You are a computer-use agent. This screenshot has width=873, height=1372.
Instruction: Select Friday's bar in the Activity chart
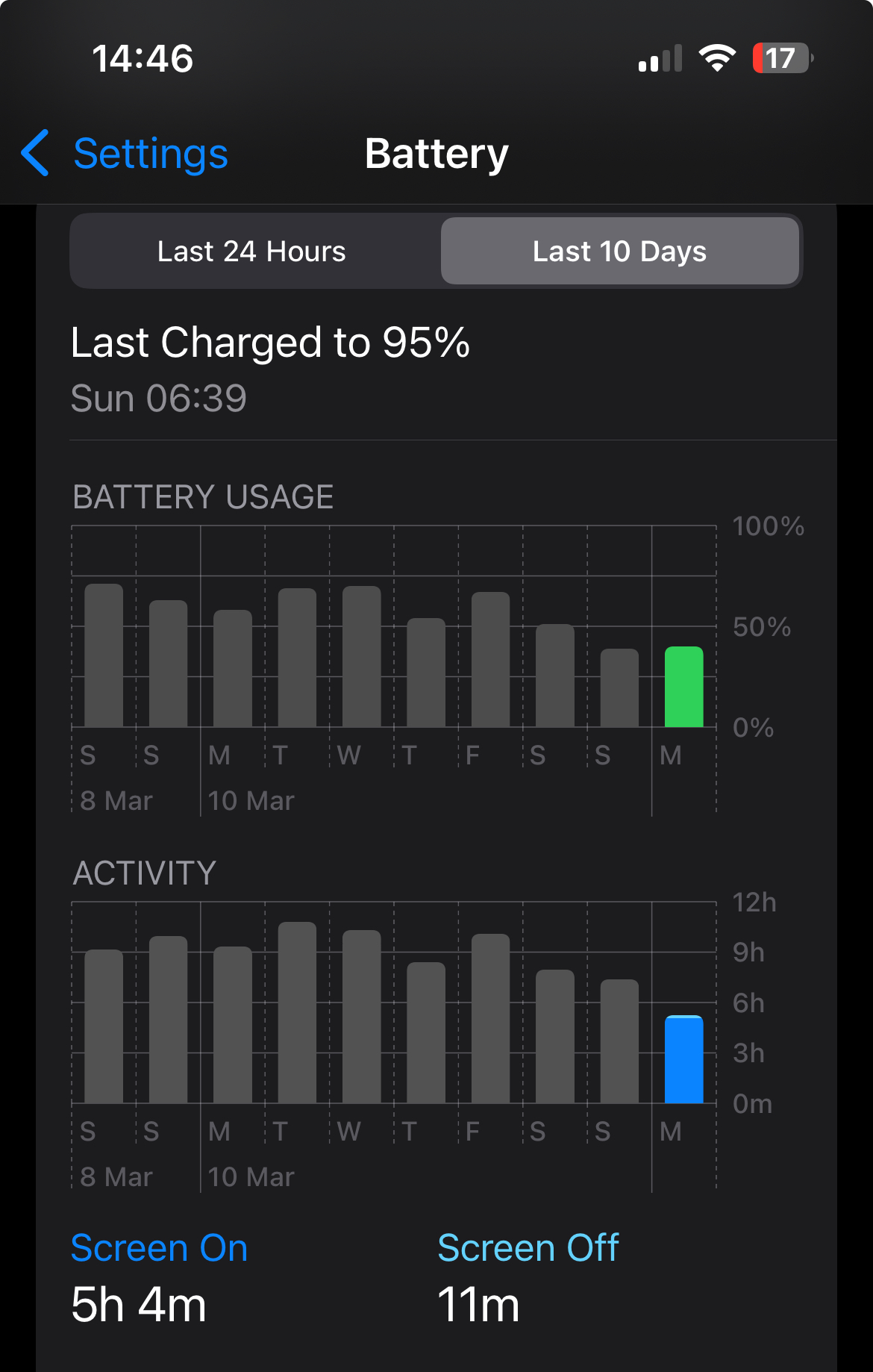[490, 1018]
